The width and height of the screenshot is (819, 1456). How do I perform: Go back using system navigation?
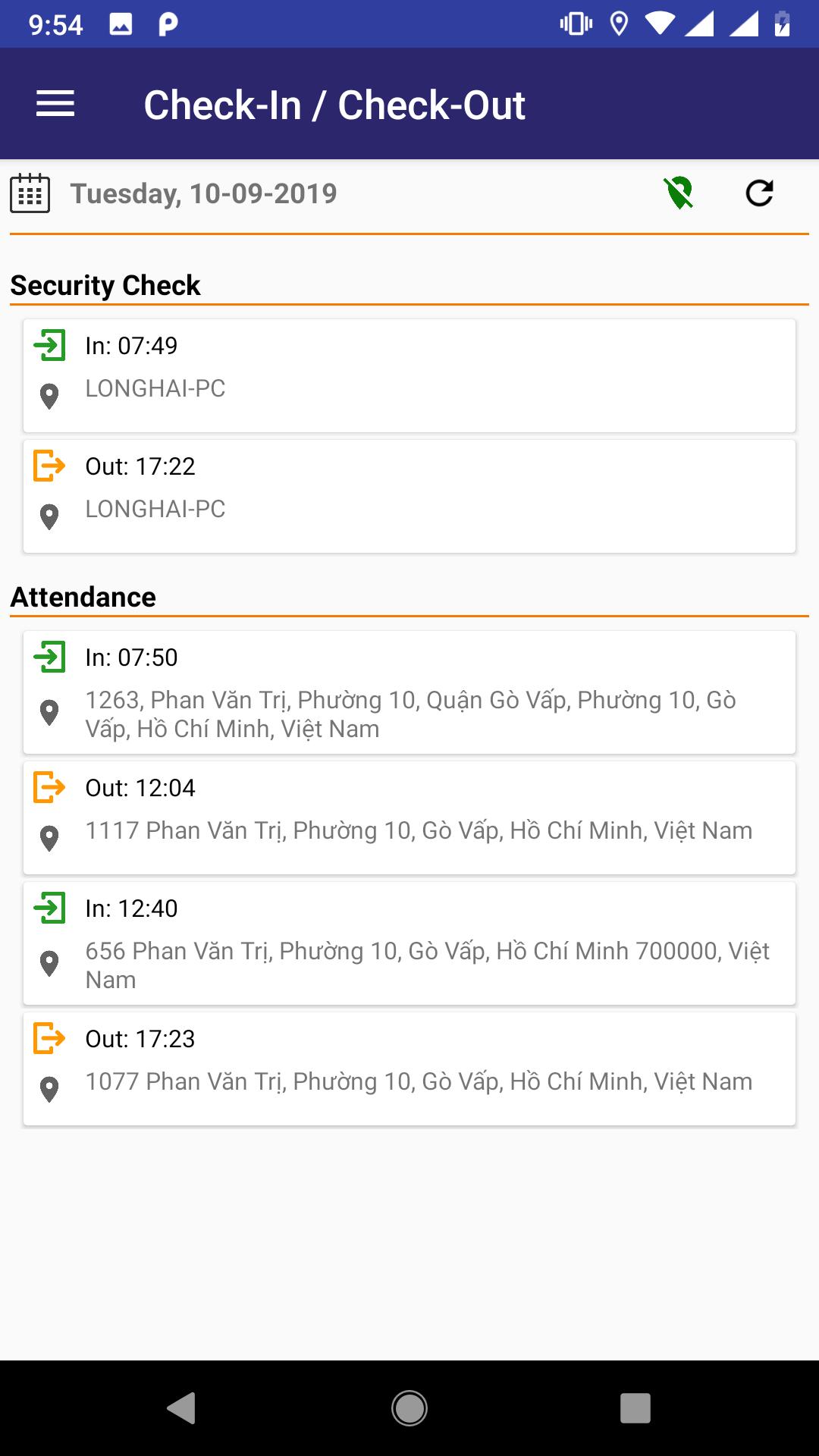point(182,1408)
